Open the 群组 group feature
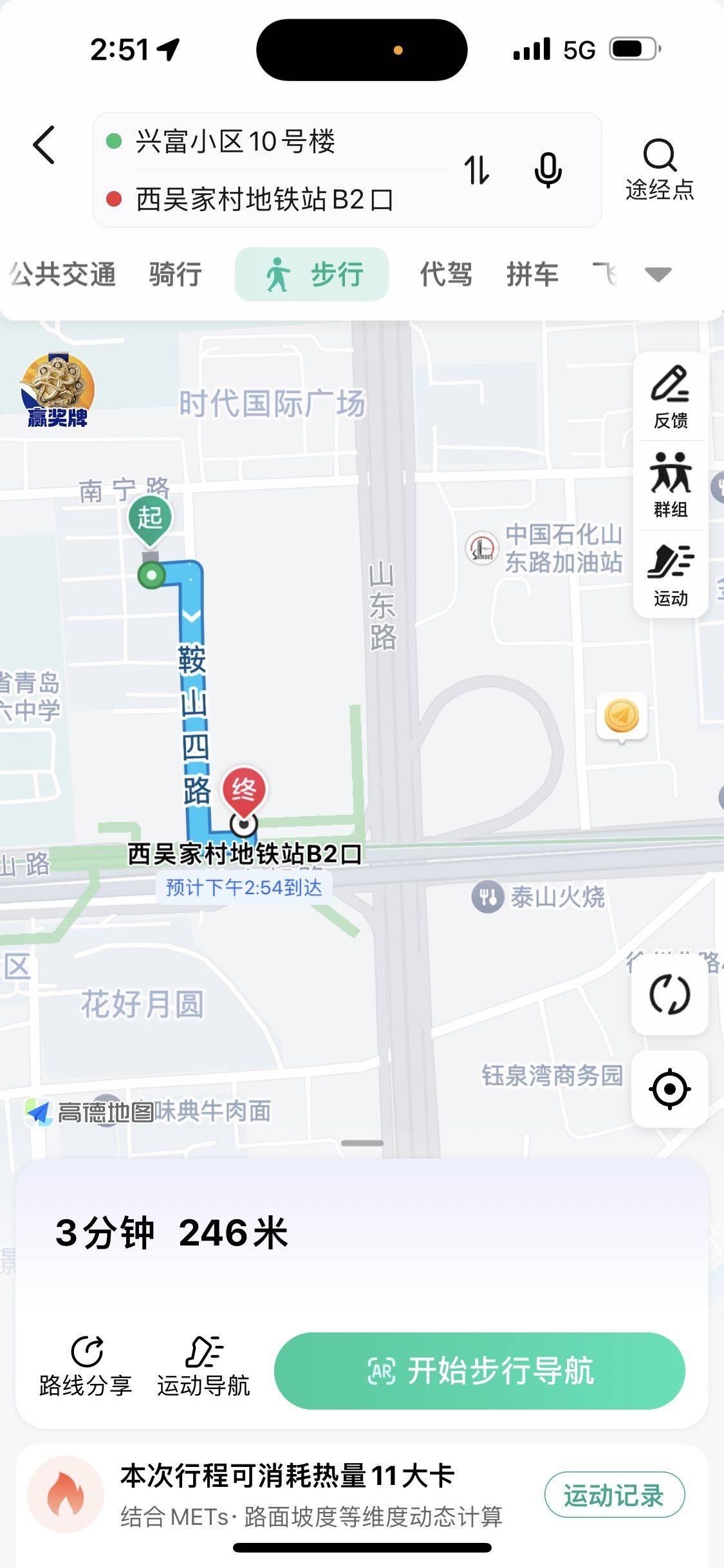This screenshot has height=1568, width=724. [671, 485]
